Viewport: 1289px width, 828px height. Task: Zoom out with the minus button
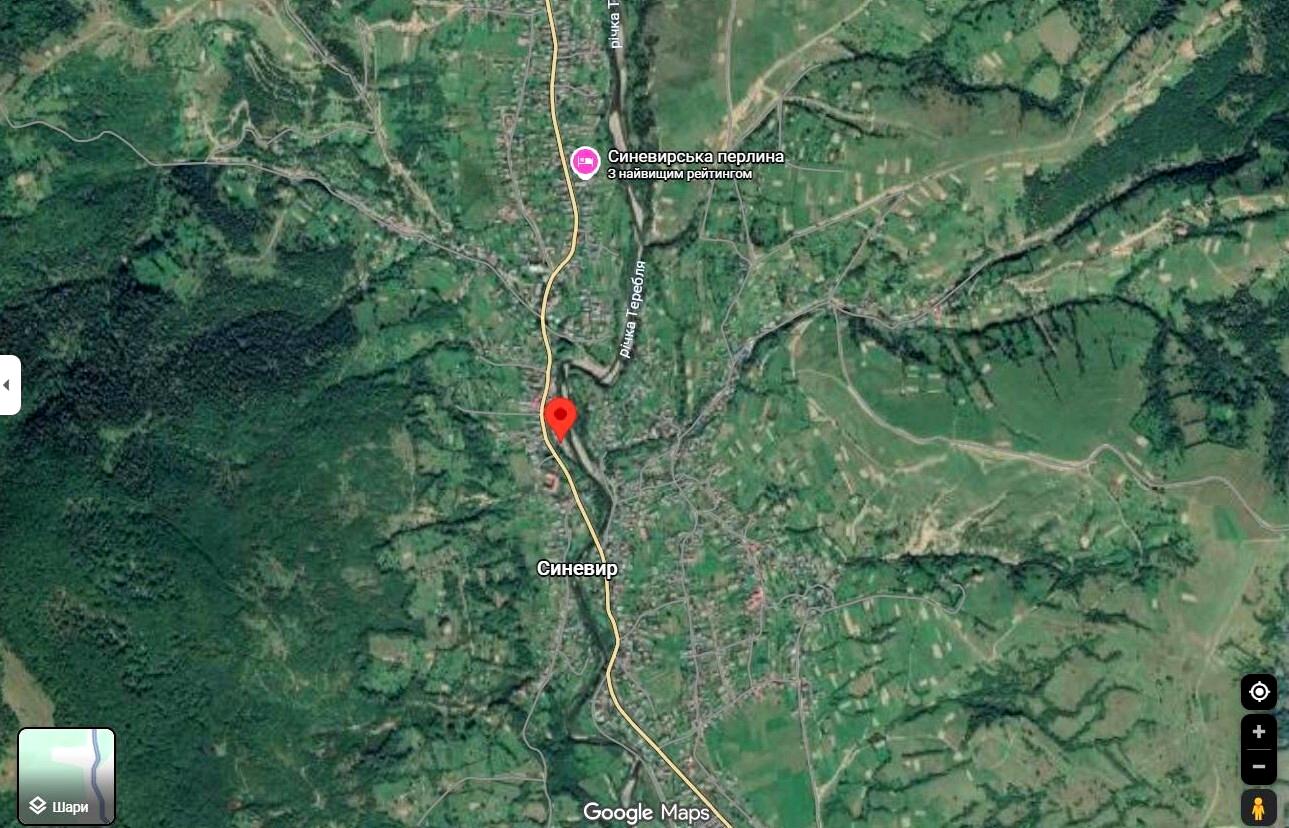coord(1258,767)
